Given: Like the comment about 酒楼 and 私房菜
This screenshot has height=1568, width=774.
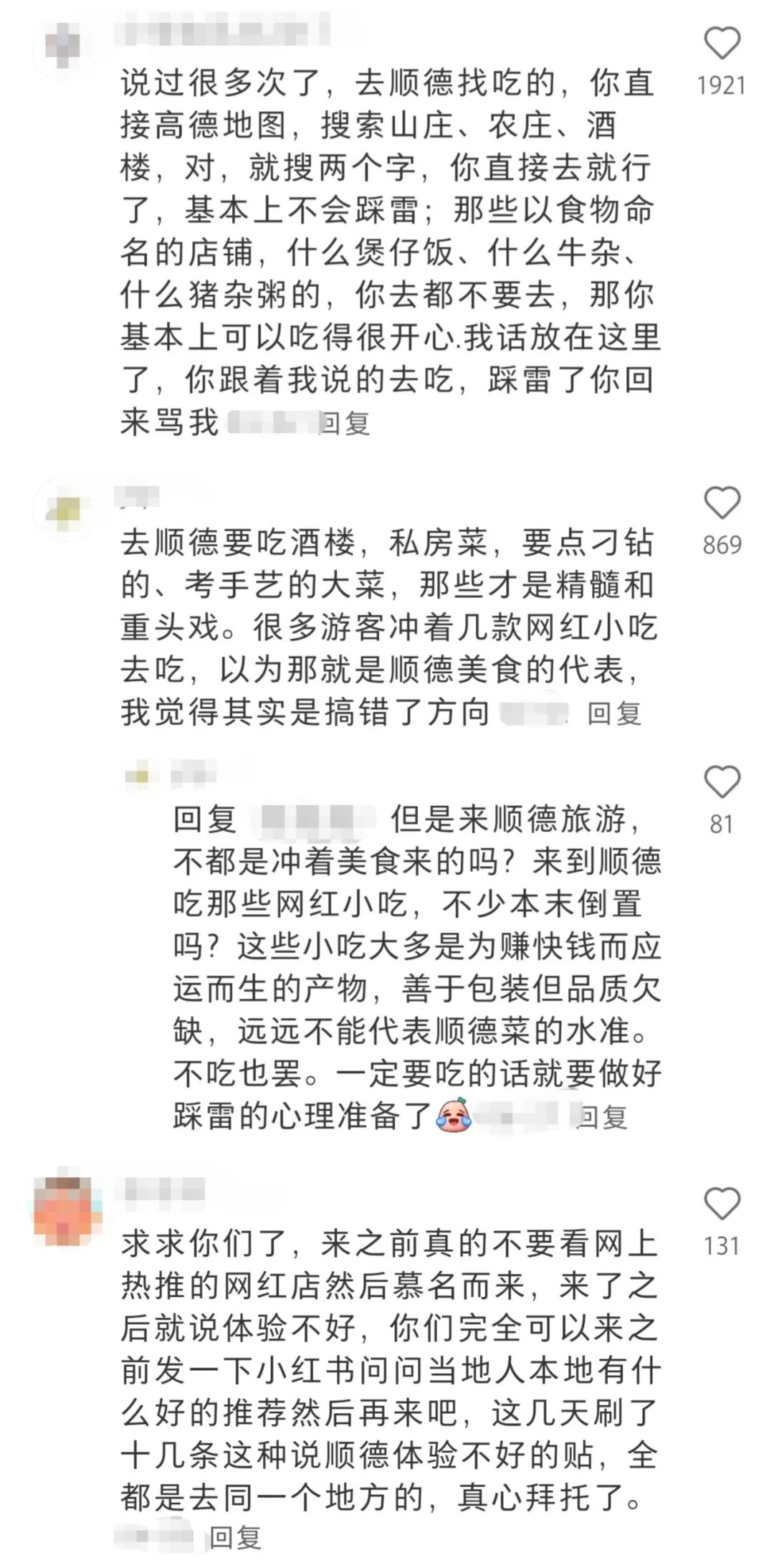Looking at the screenshot, I should point(722,503).
